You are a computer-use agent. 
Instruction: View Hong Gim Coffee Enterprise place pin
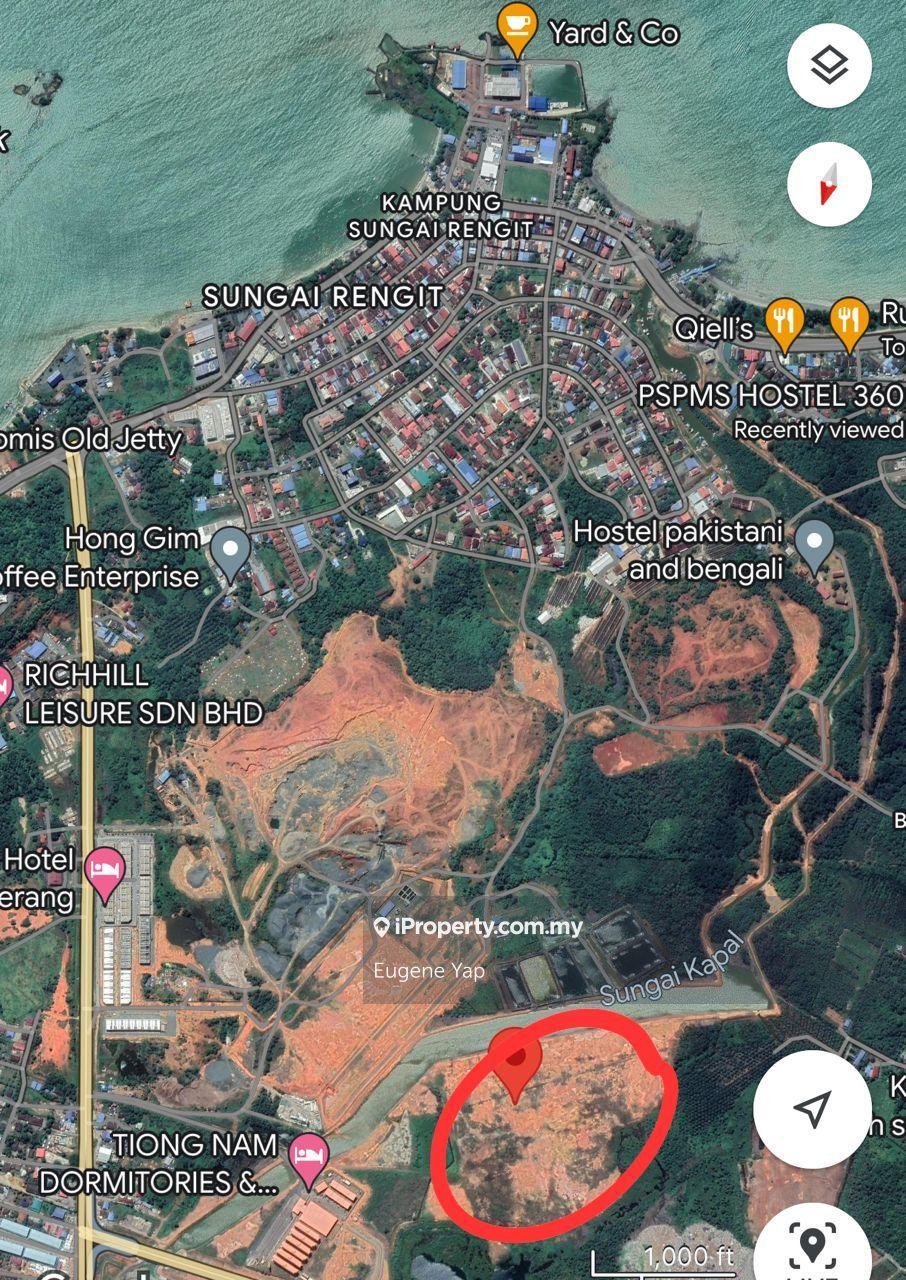(231, 551)
